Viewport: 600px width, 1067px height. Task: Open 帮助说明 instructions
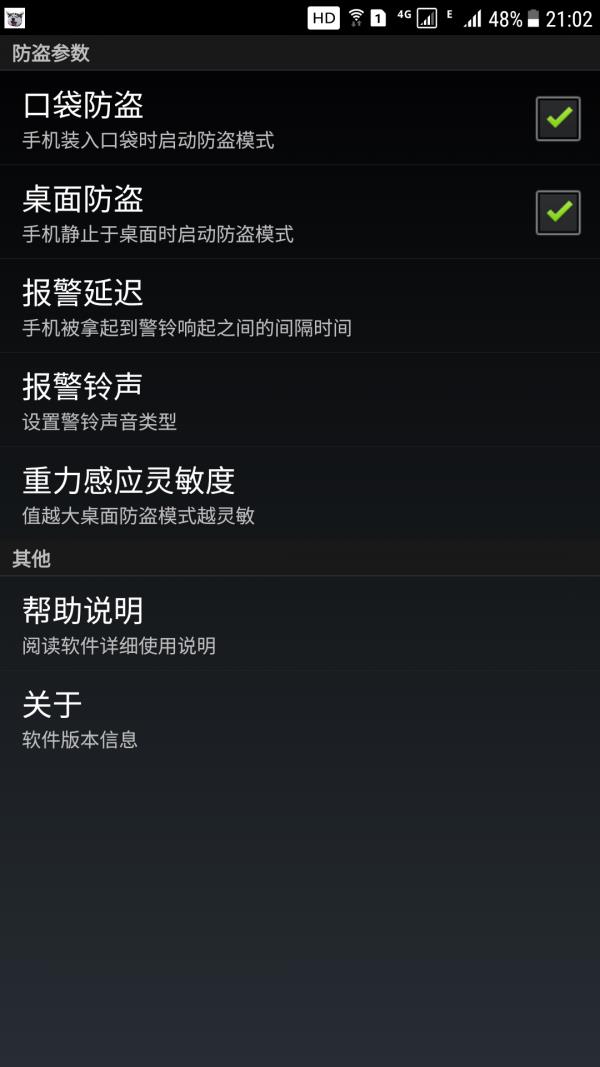[x=300, y=623]
